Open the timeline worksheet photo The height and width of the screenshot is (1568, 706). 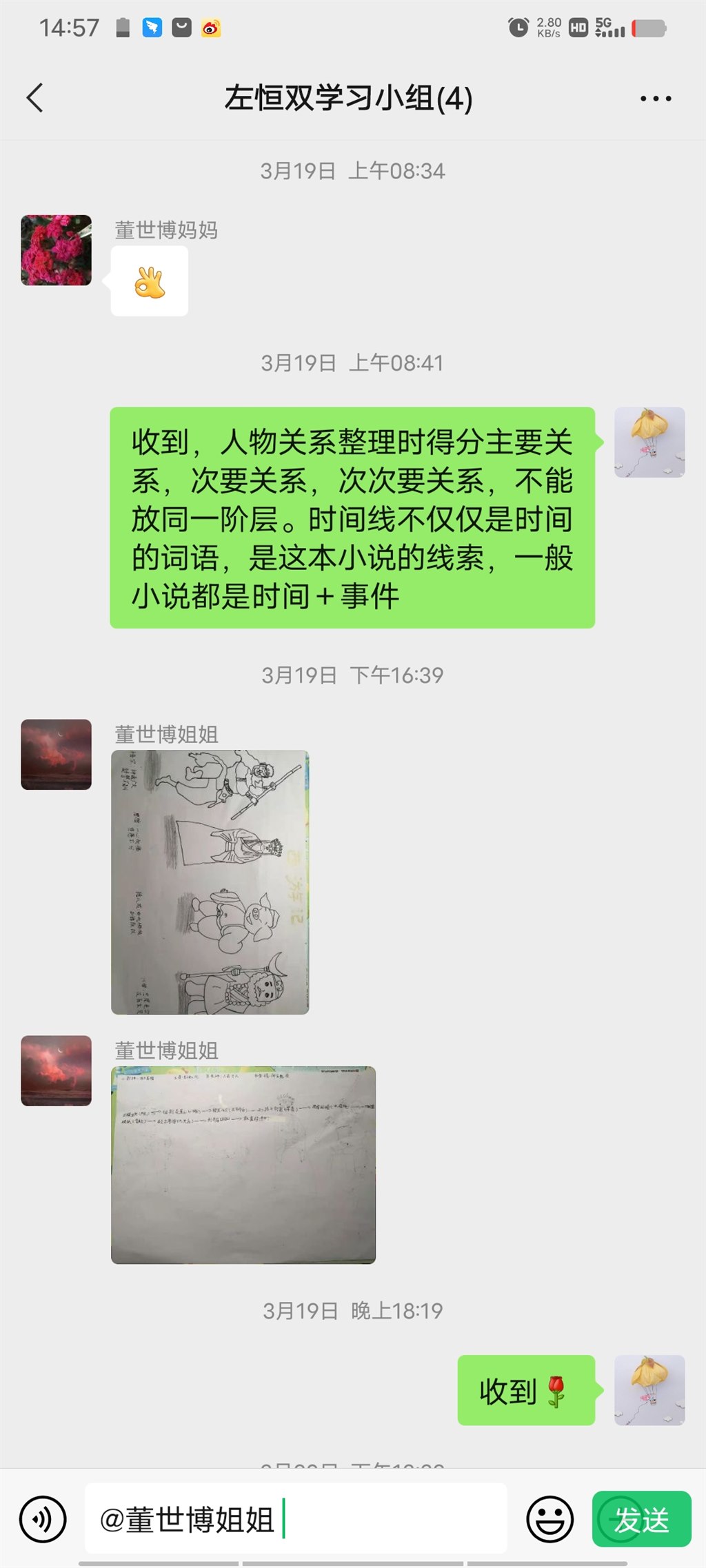pyautogui.click(x=243, y=1165)
